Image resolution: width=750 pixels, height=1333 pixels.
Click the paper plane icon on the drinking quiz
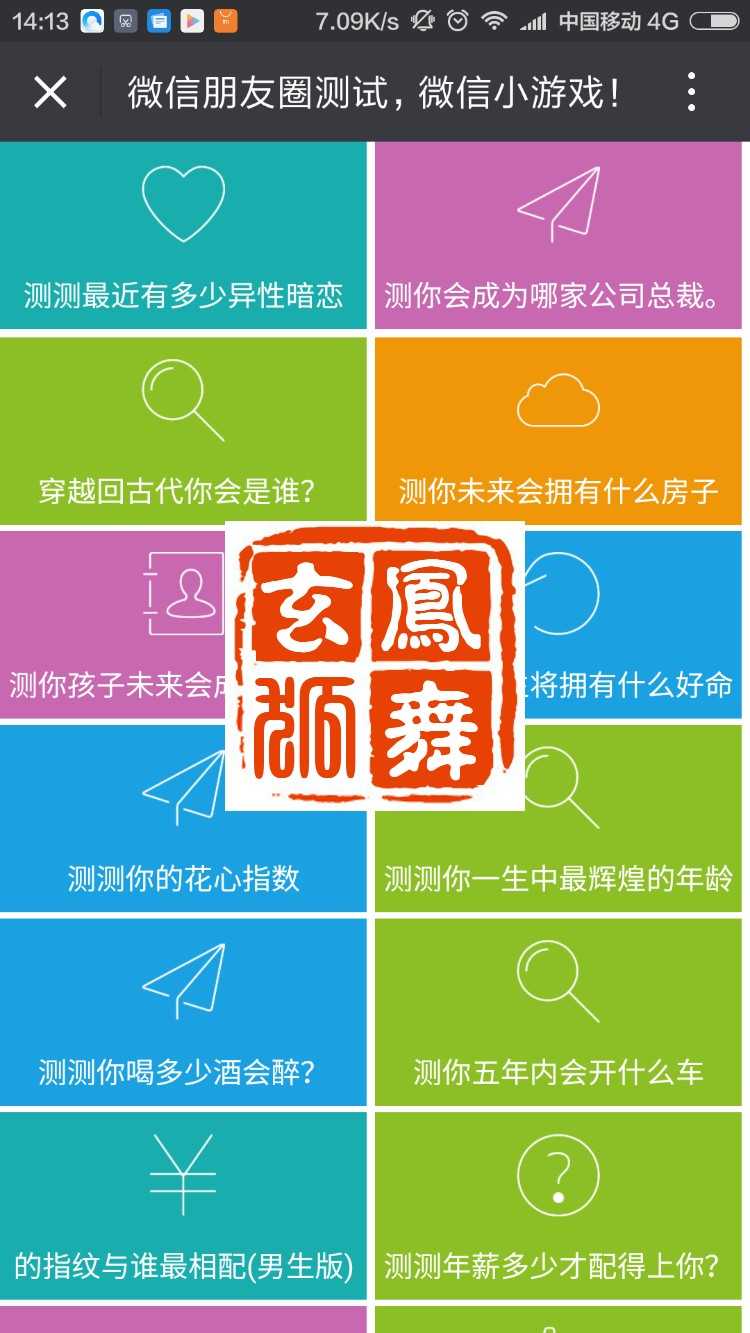(184, 982)
